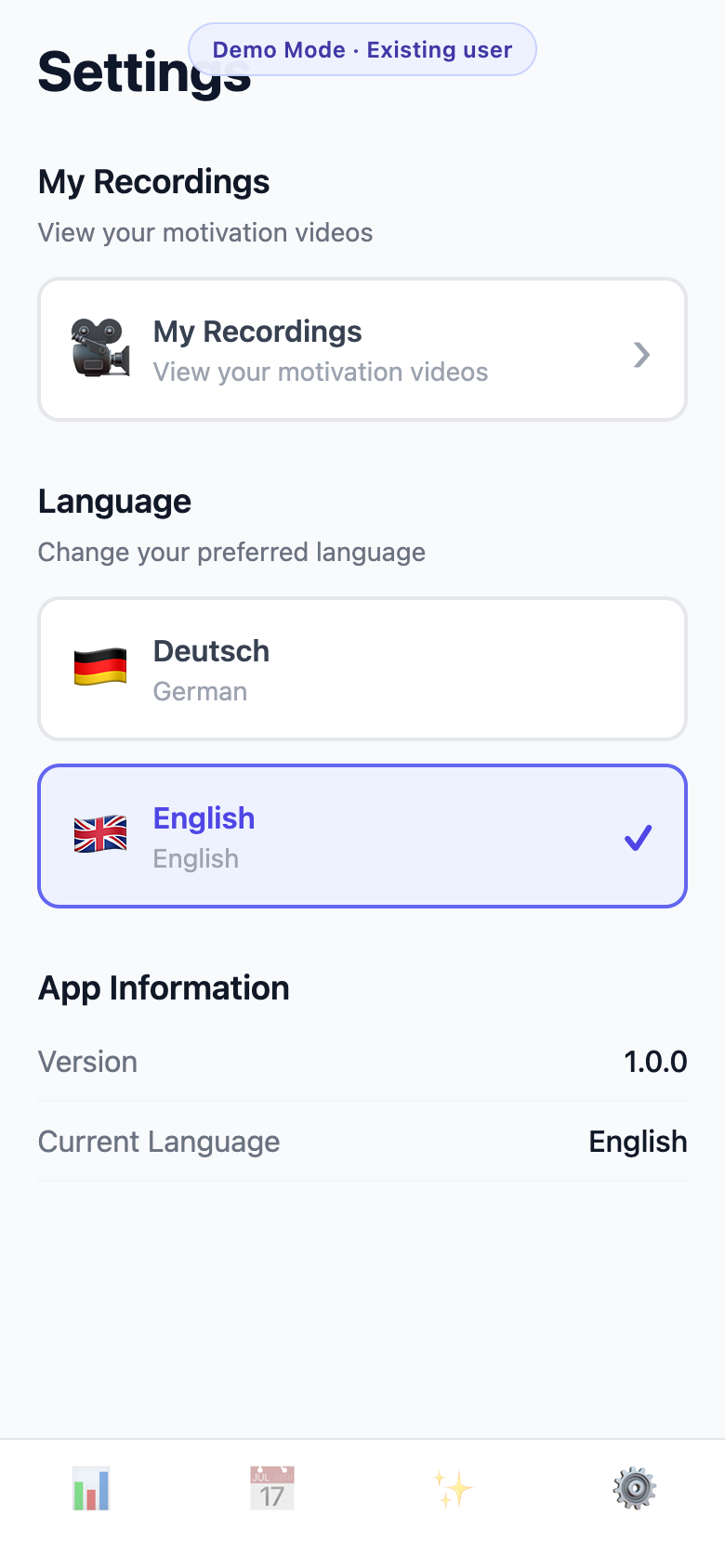This screenshot has width=725, height=1568.
Task: Tap the German flag emoji
Action: coord(101,665)
